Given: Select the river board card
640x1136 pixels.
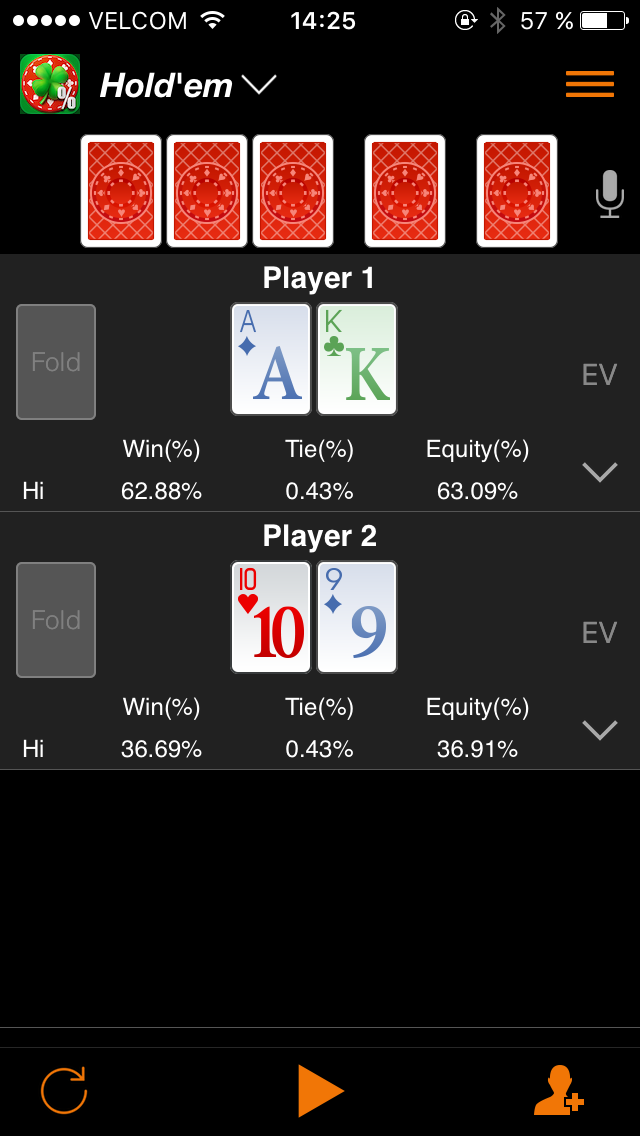Looking at the screenshot, I should [x=517, y=191].
